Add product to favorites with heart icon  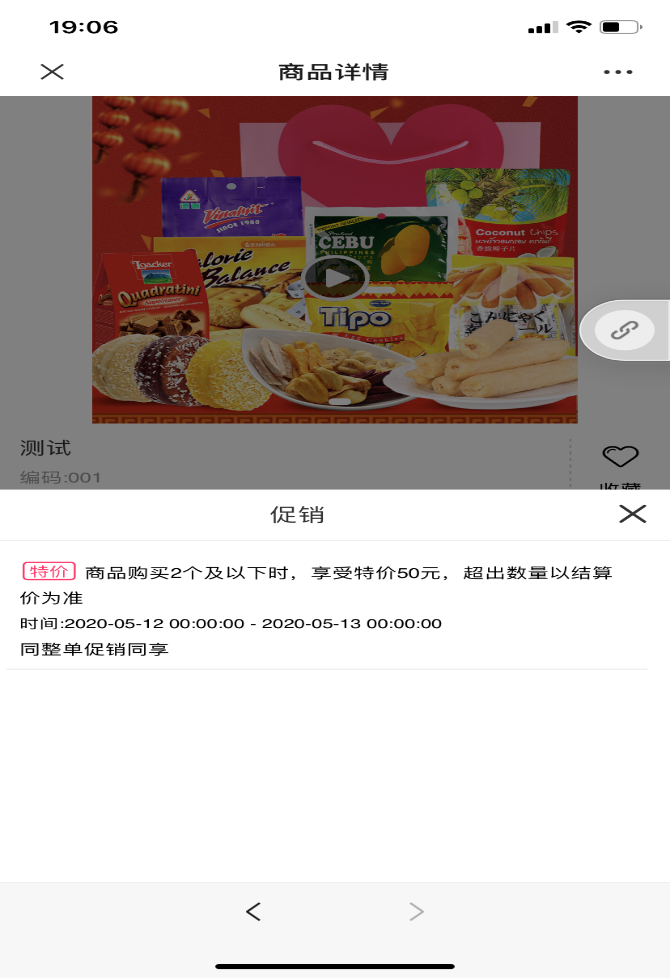point(620,456)
